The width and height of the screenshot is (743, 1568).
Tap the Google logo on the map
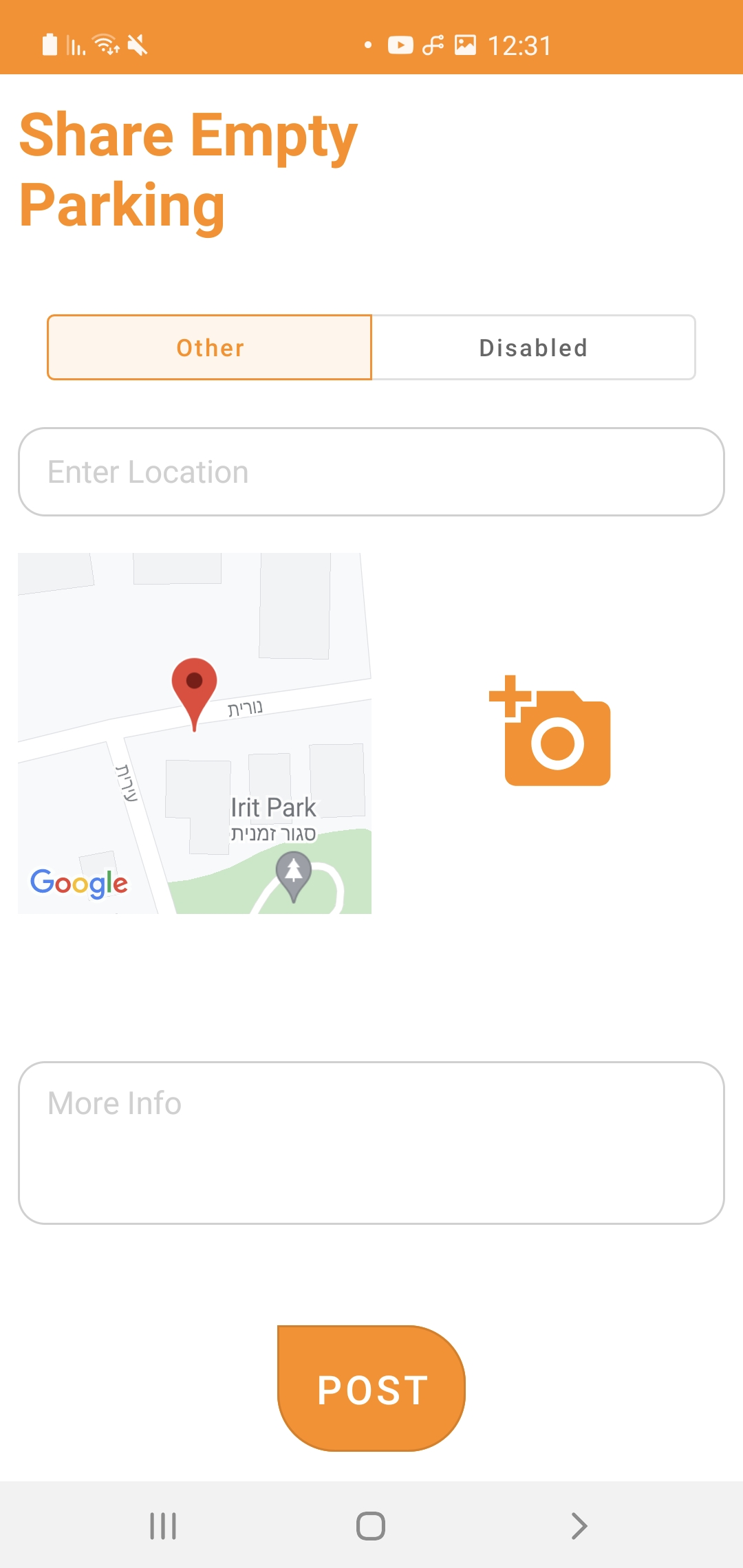(78, 884)
